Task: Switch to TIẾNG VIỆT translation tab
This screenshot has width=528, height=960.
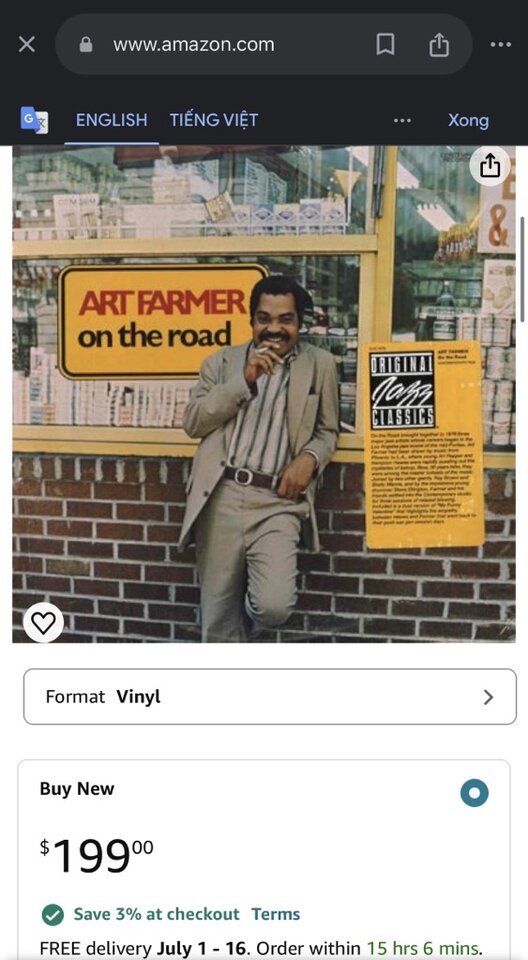Action: point(214,119)
